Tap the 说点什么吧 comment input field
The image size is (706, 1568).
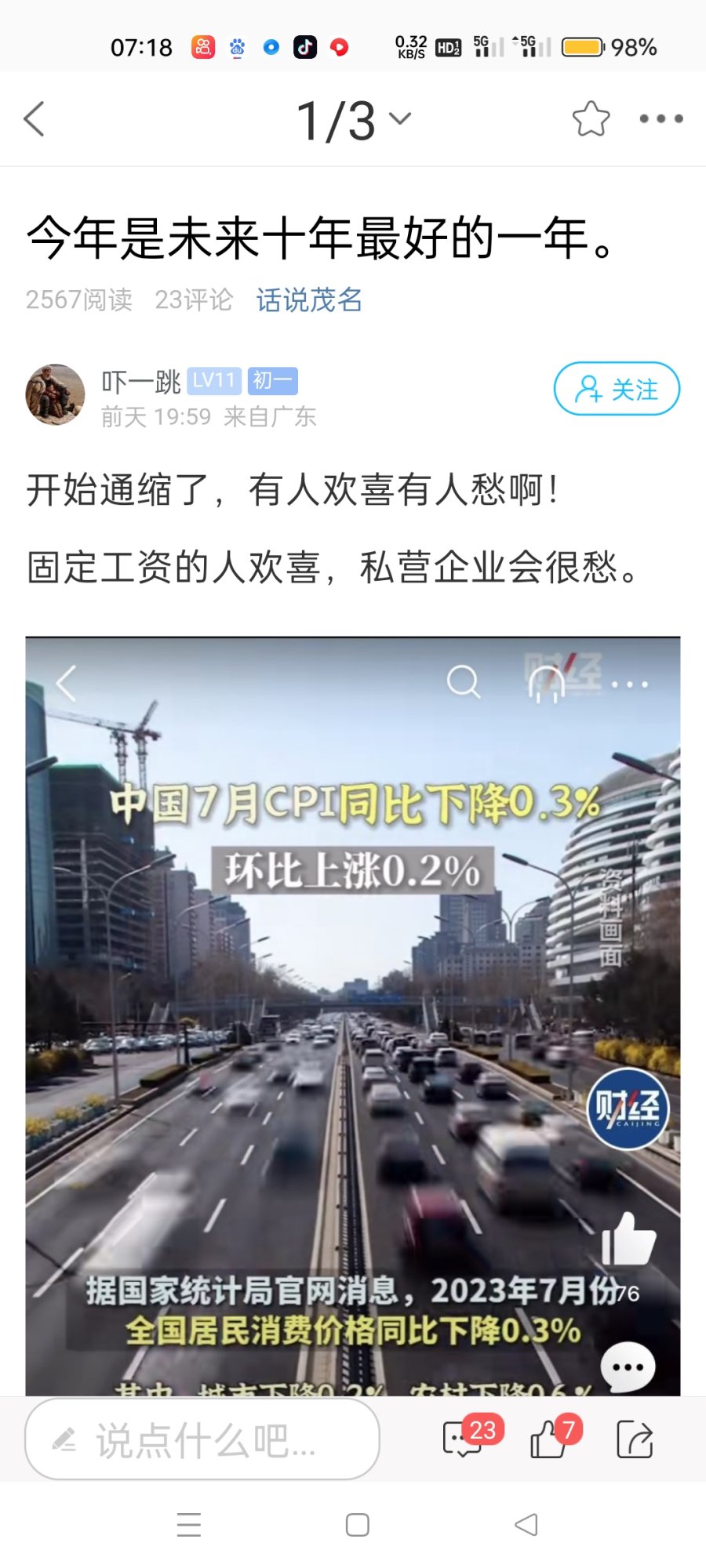202,1439
